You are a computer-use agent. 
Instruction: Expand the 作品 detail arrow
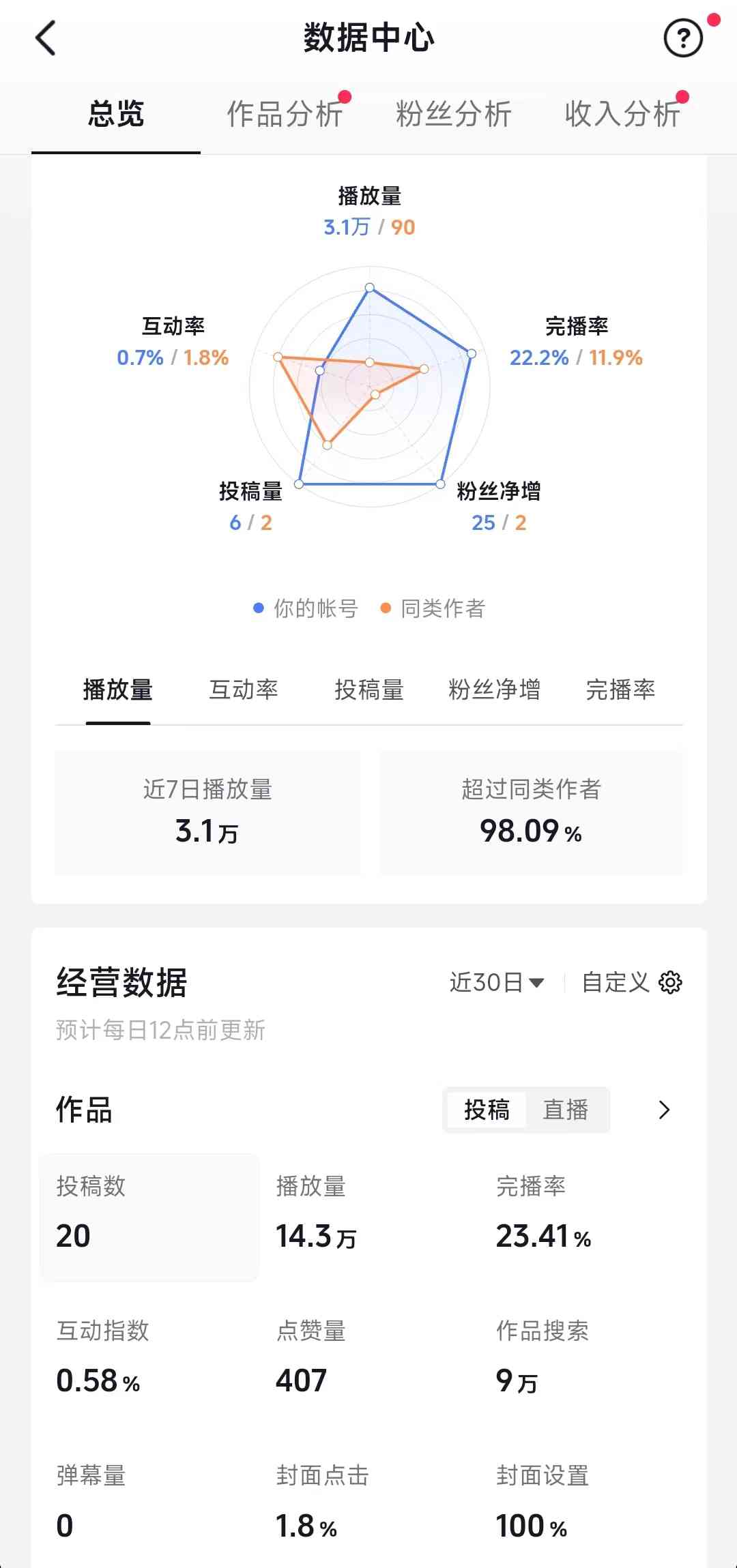(663, 1110)
